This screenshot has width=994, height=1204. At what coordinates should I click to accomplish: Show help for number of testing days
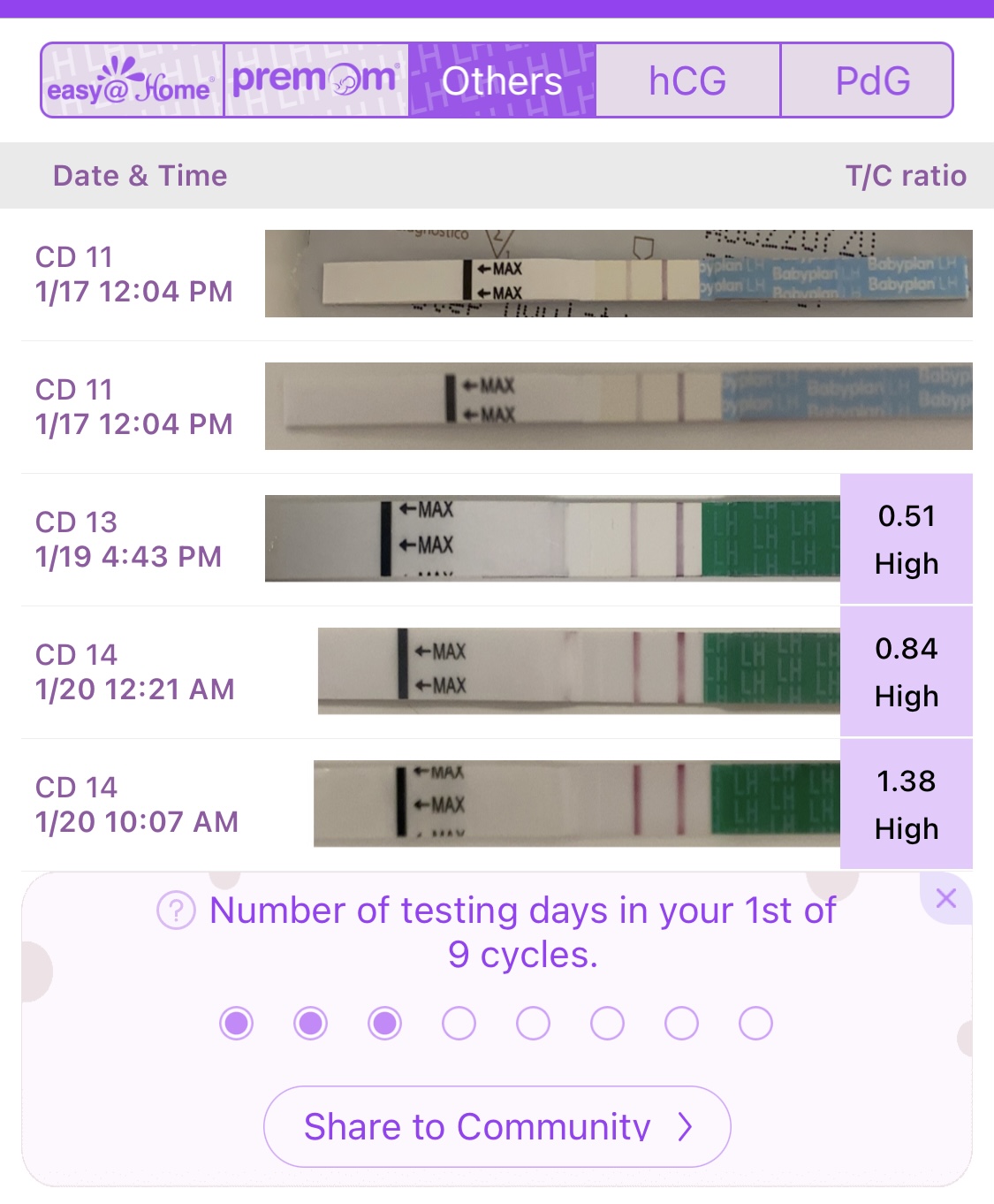(x=176, y=910)
